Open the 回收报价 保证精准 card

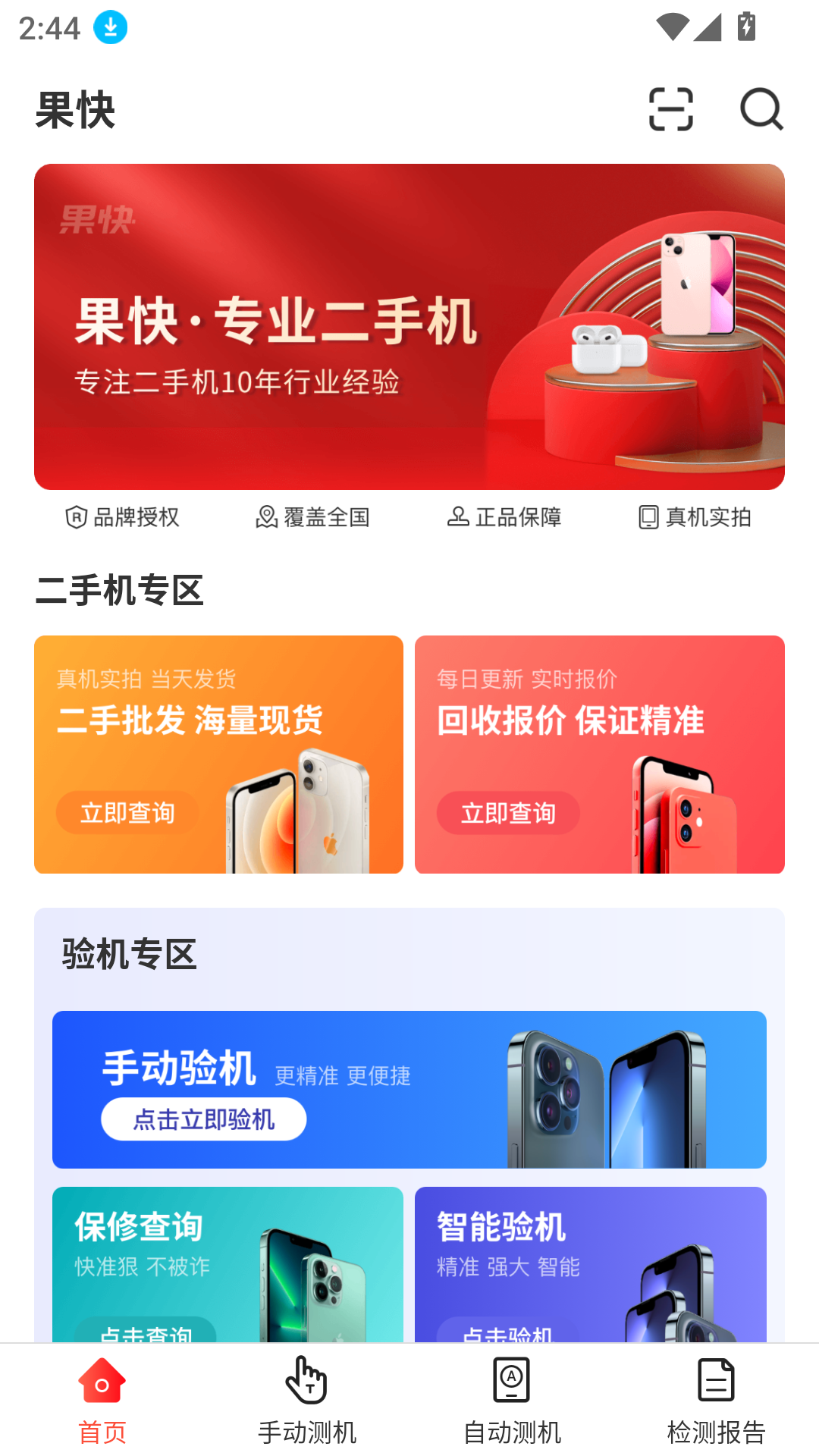point(599,754)
